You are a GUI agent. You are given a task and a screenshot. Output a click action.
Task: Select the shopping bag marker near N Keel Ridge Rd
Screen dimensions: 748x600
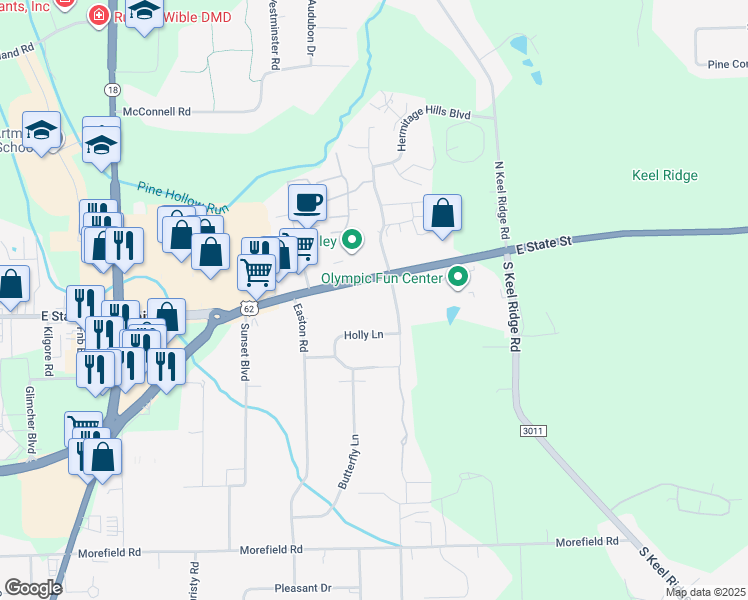[x=442, y=214]
